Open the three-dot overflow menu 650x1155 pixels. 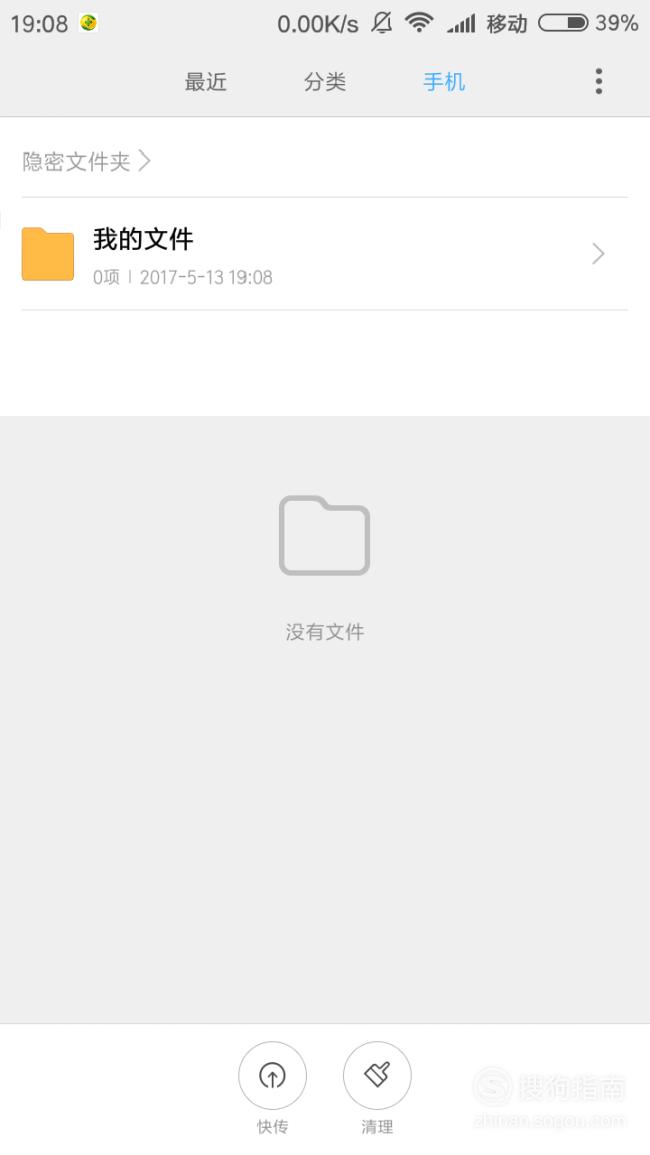tap(598, 81)
